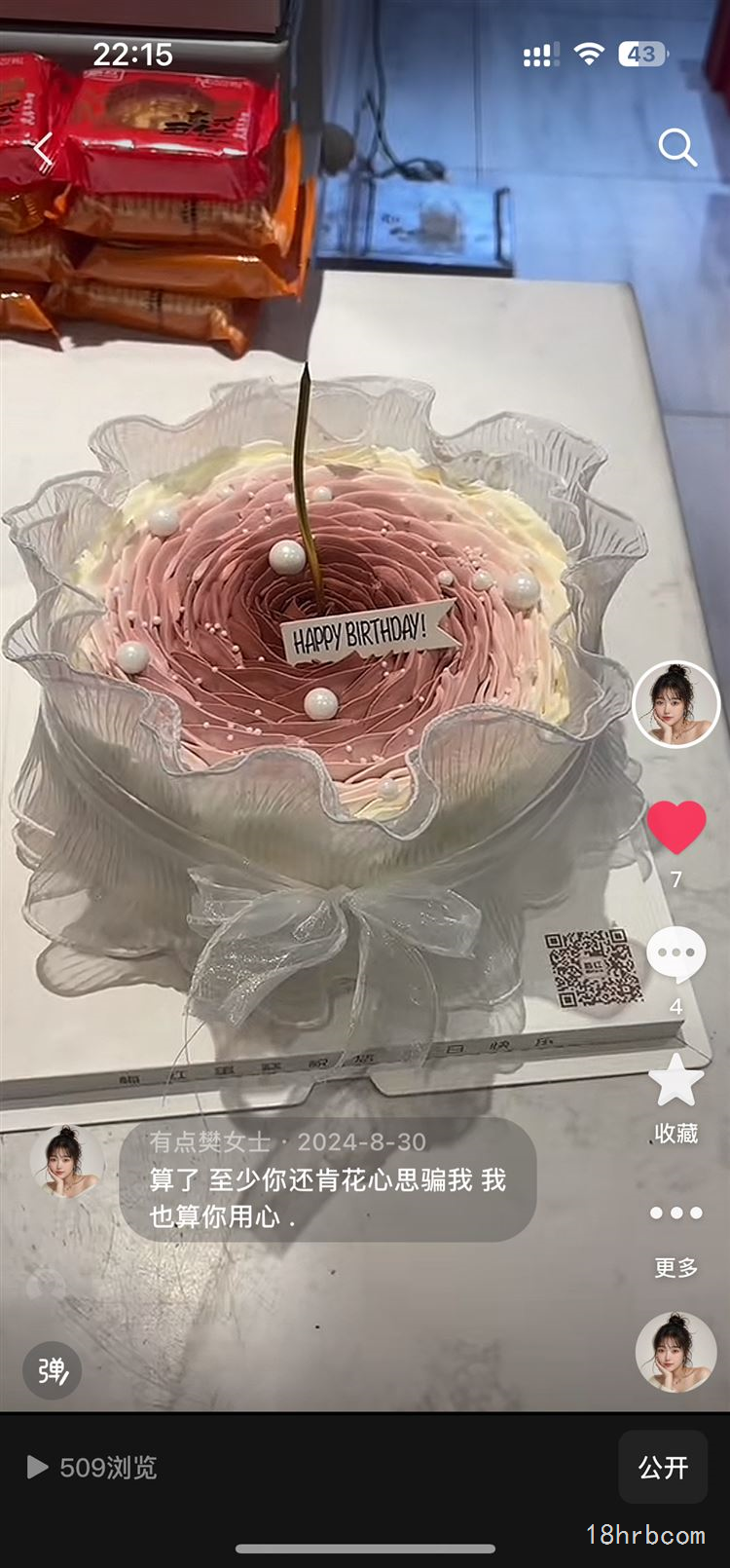Tap the 公开 privacy button
Image resolution: width=730 pixels, height=1568 pixels.
coord(663,1467)
